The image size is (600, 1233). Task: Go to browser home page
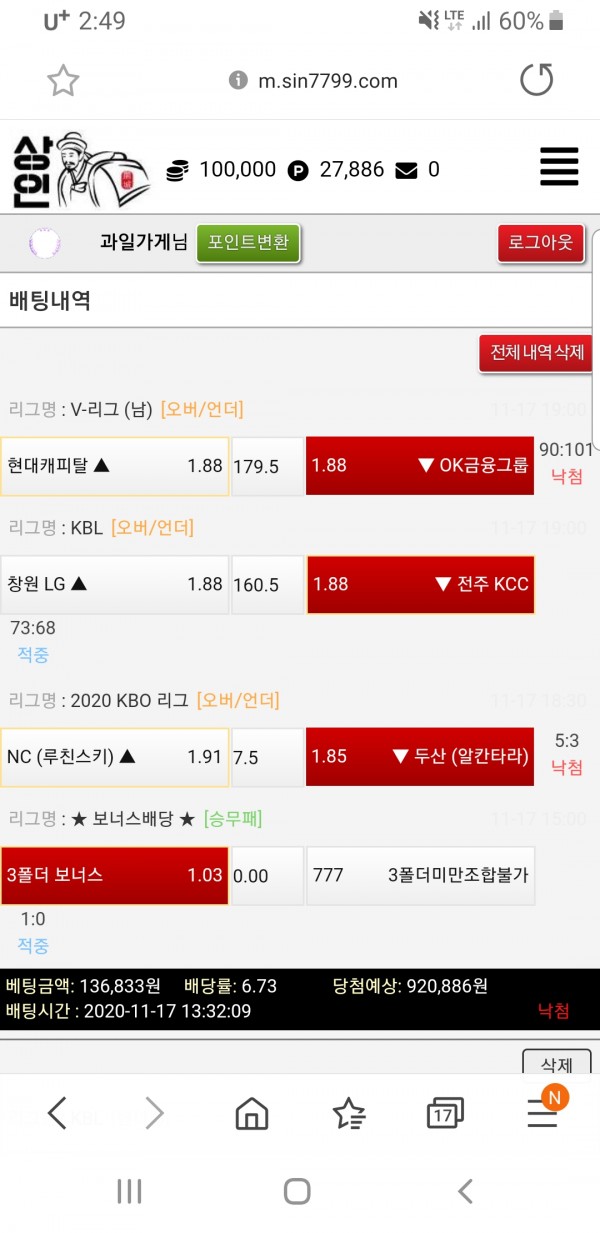[252, 1112]
